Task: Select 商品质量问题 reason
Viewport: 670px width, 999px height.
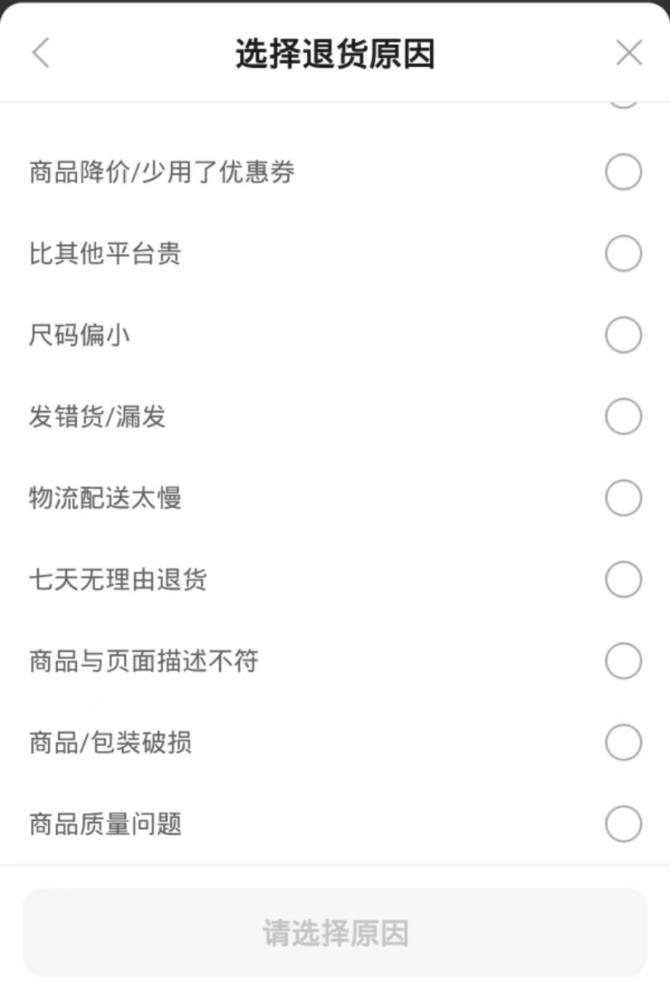Action: 623,824
